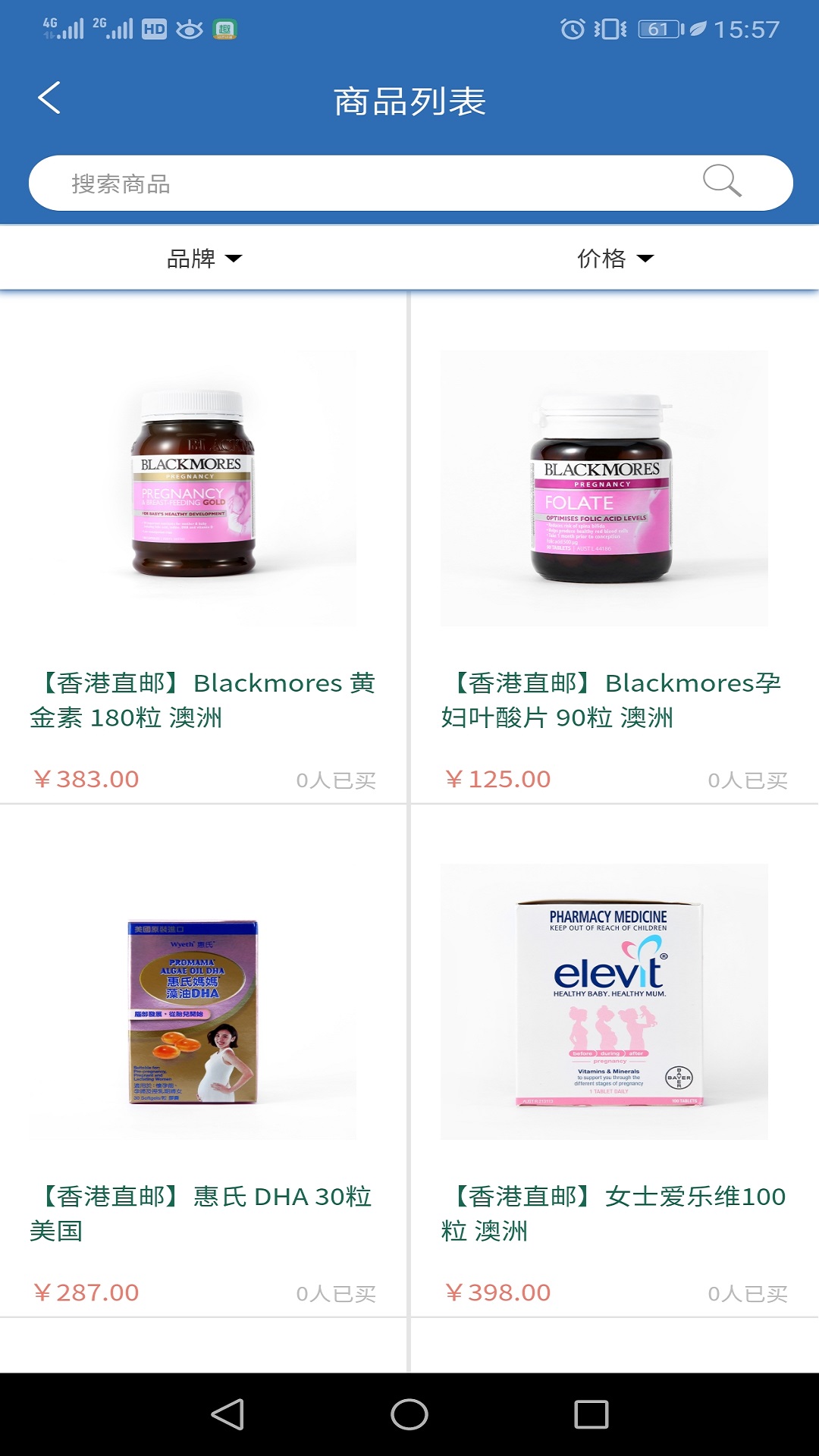Open Blackmores 黄金素 180粒 product
The width and height of the screenshot is (819, 1456).
coord(203,546)
